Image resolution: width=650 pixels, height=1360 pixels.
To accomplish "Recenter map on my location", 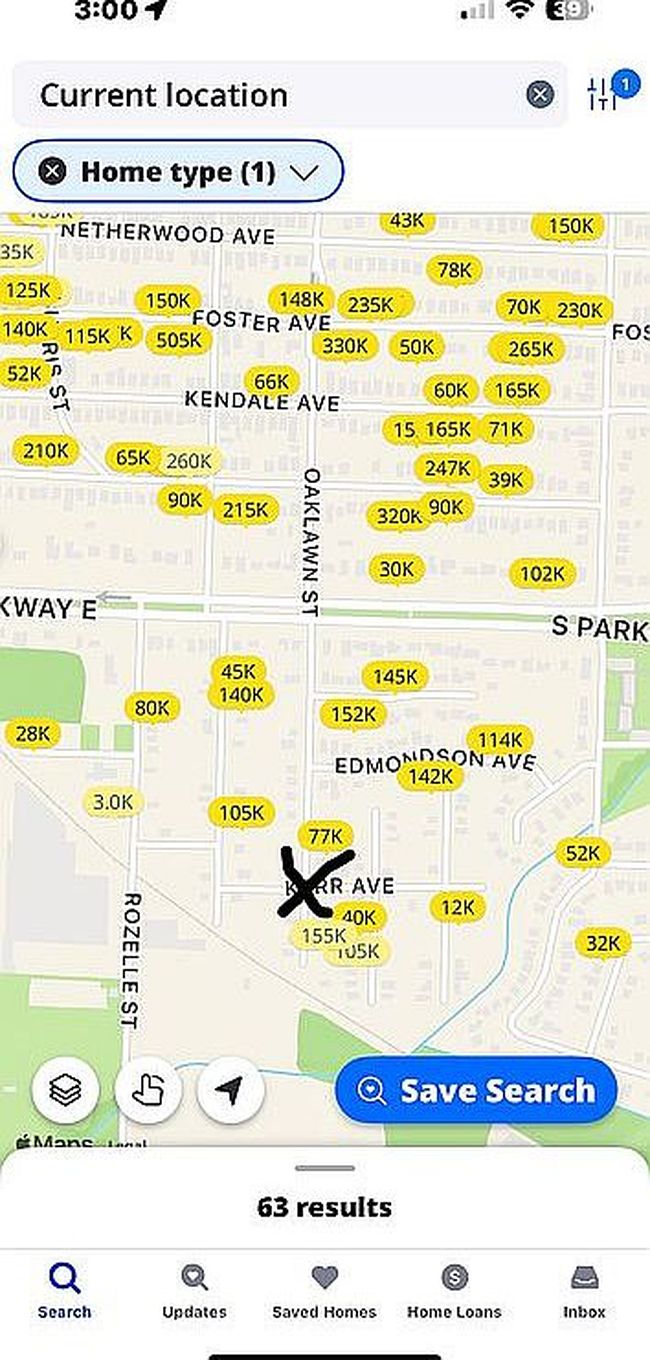I will (231, 1090).
